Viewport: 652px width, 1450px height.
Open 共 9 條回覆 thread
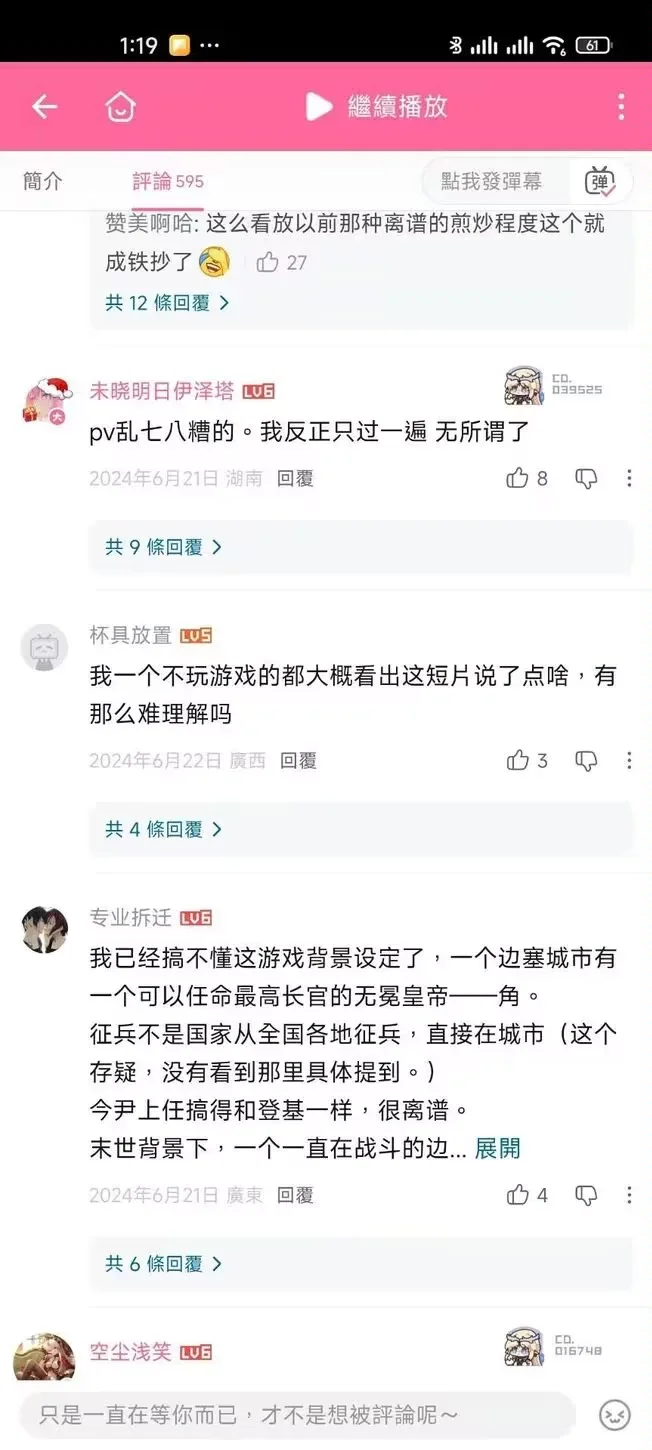[x=163, y=547]
